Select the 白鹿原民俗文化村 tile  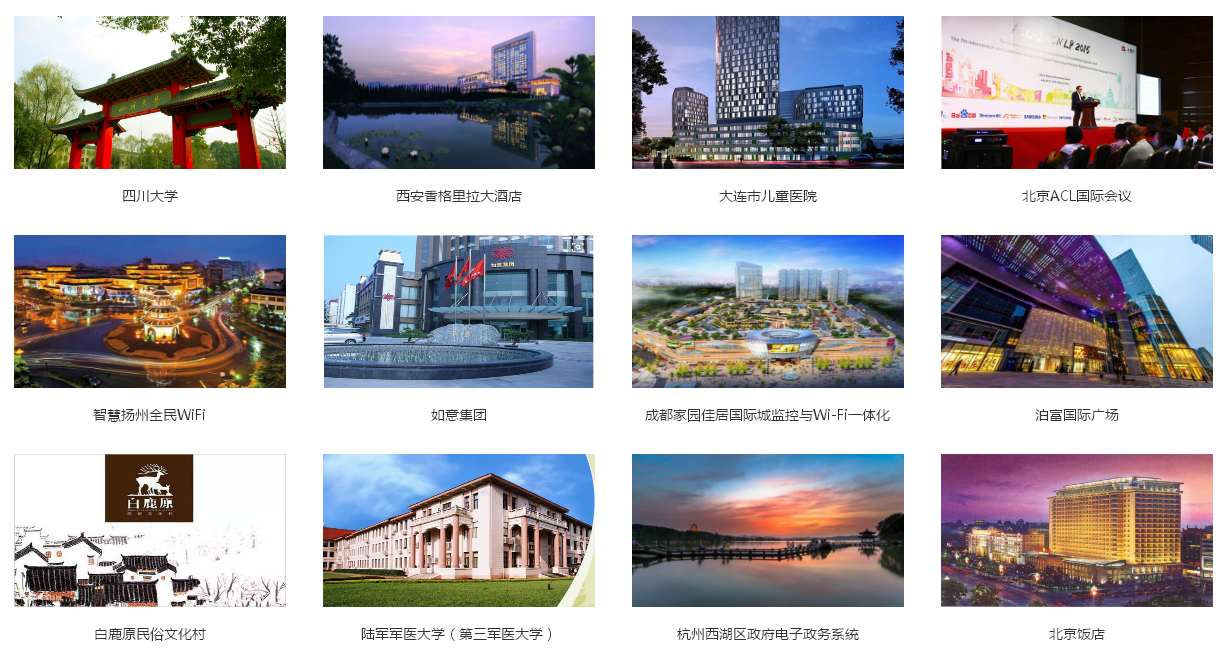click(x=150, y=530)
